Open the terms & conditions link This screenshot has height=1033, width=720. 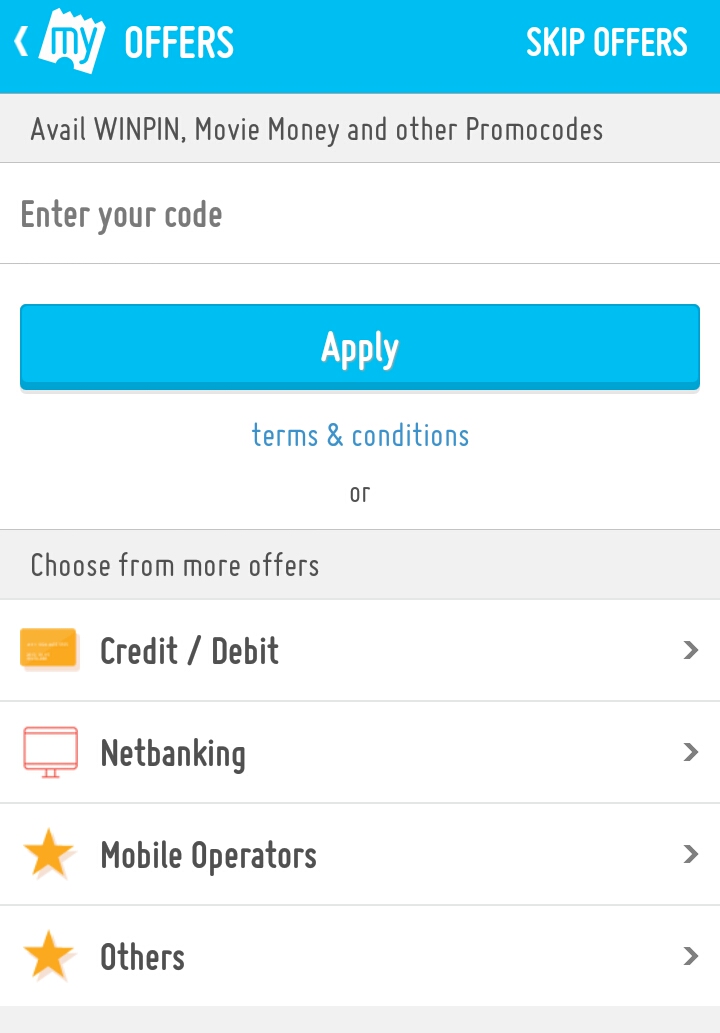(x=360, y=435)
